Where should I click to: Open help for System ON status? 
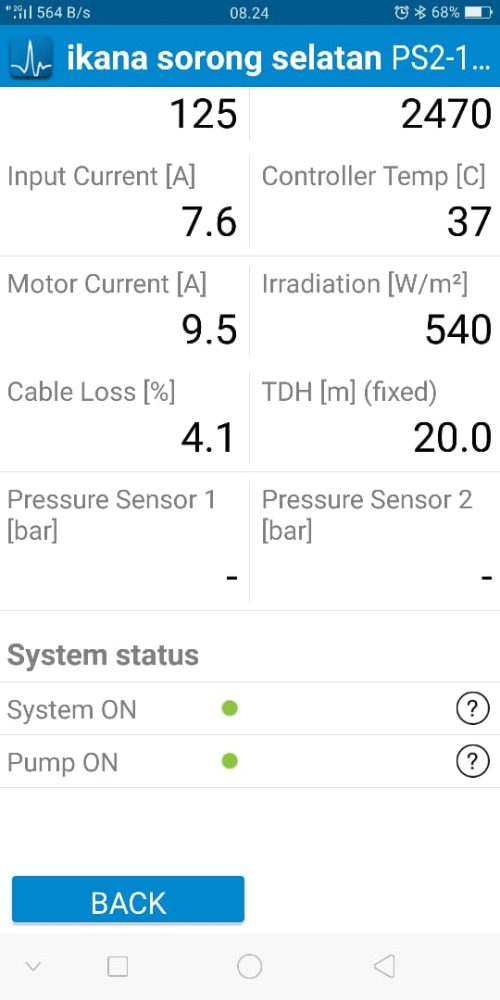(x=473, y=709)
